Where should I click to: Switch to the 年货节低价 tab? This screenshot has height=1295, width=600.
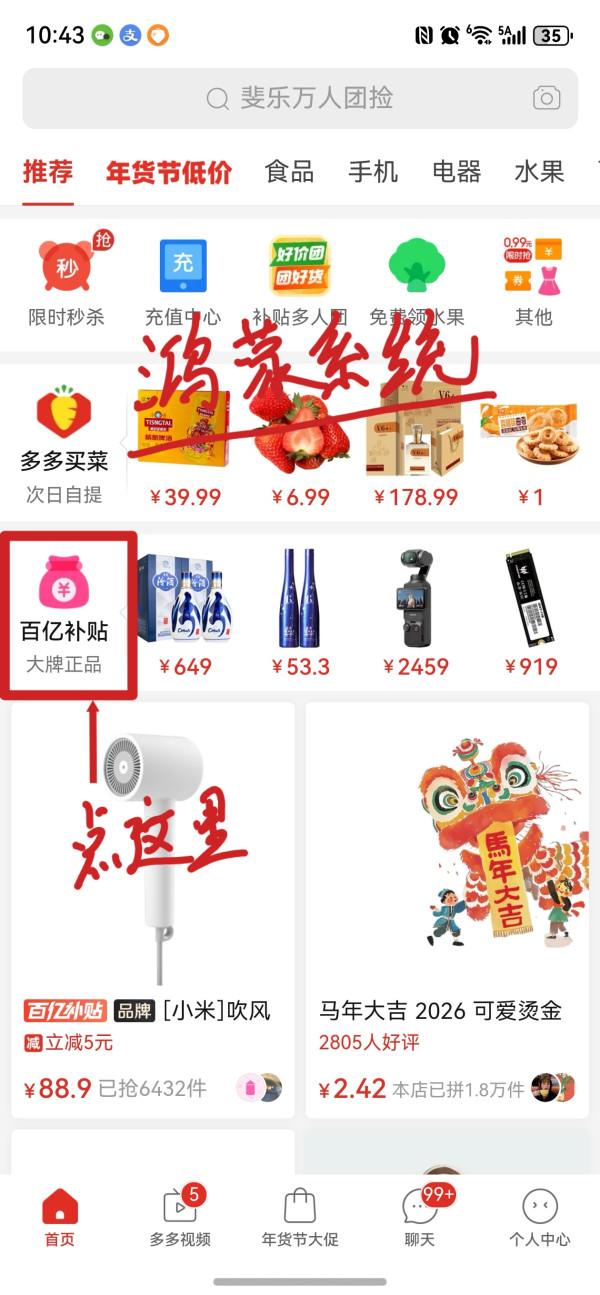(168, 172)
